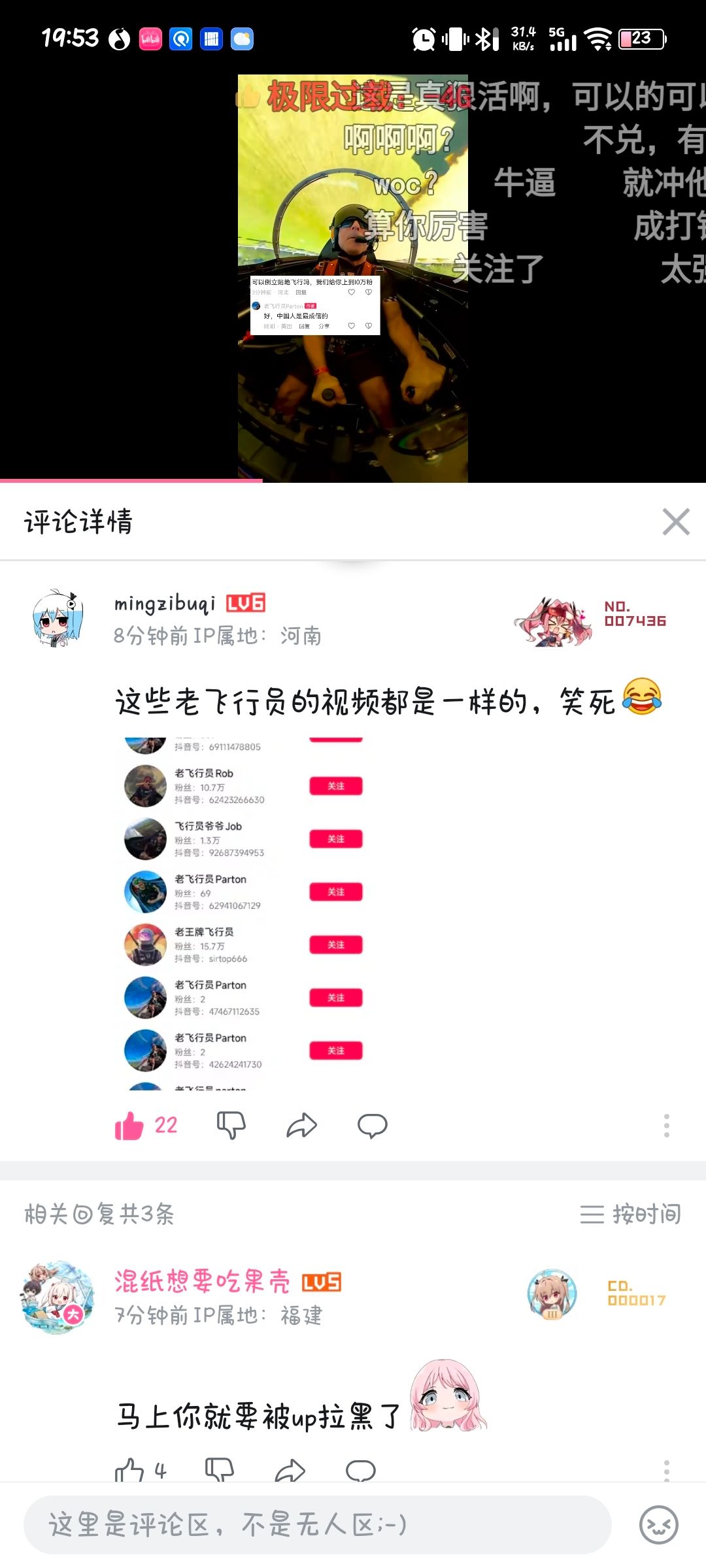Image resolution: width=706 pixels, height=1568 pixels.
Task: Reply to mingzibuqi's comment
Action: (x=372, y=1126)
